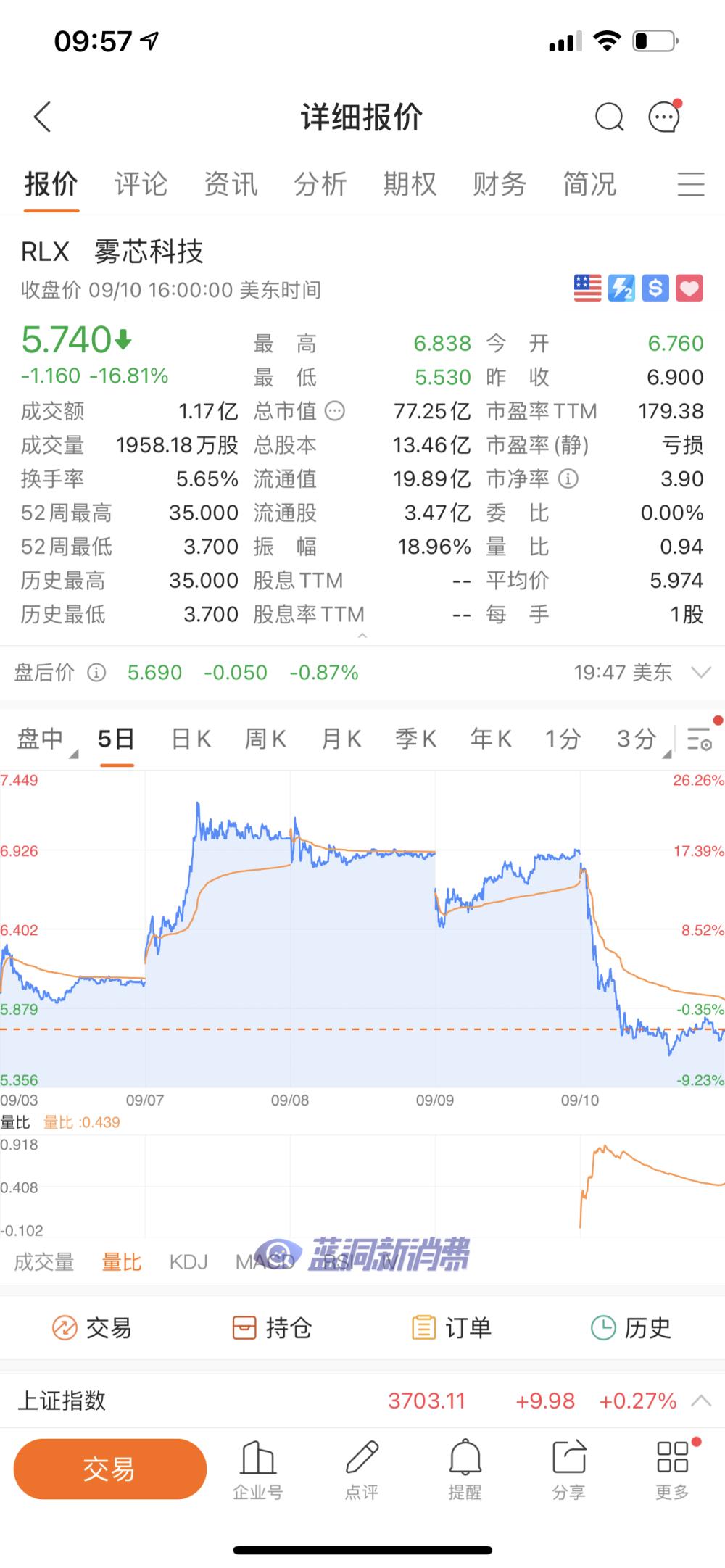
Task: Select the 5日 chart tab
Action: [116, 738]
